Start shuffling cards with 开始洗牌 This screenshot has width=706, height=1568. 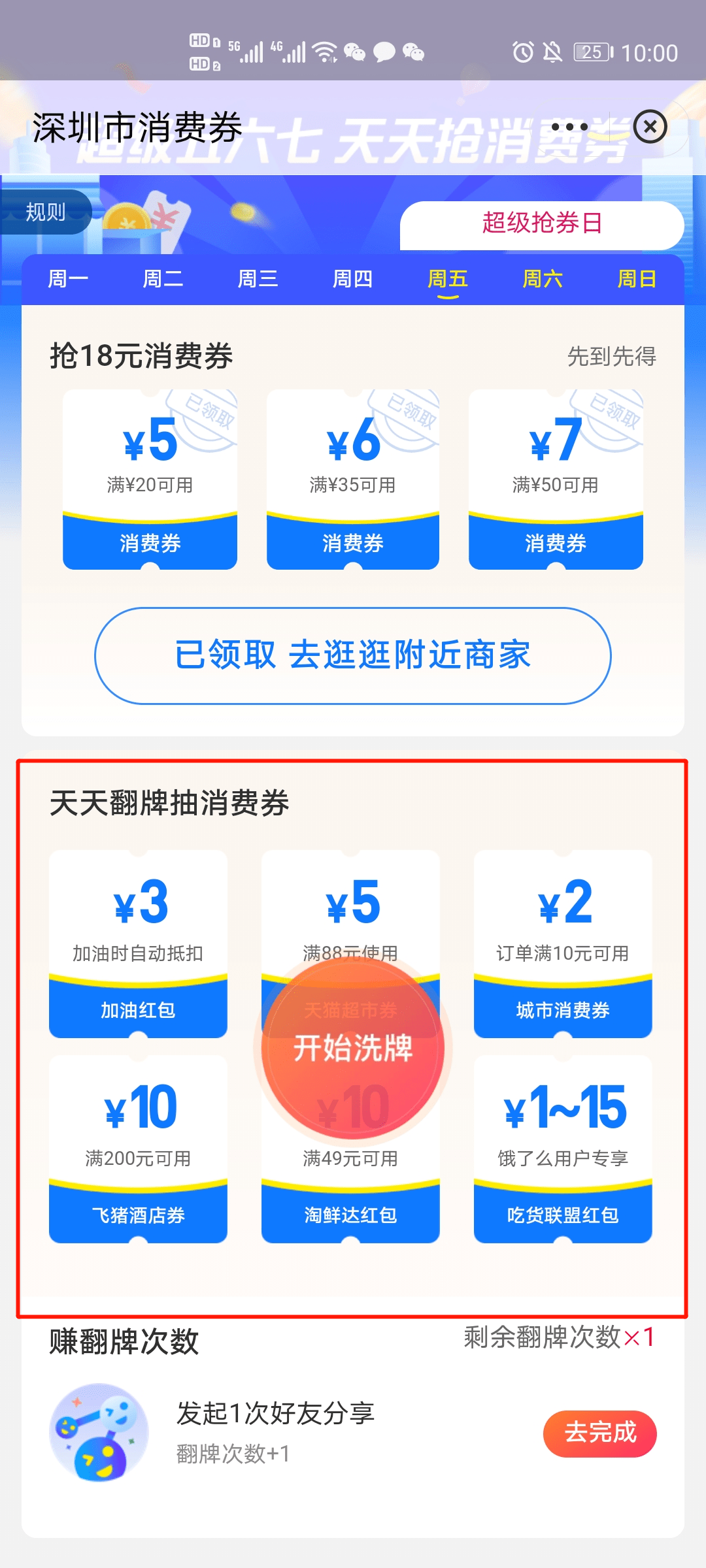coord(353,1047)
